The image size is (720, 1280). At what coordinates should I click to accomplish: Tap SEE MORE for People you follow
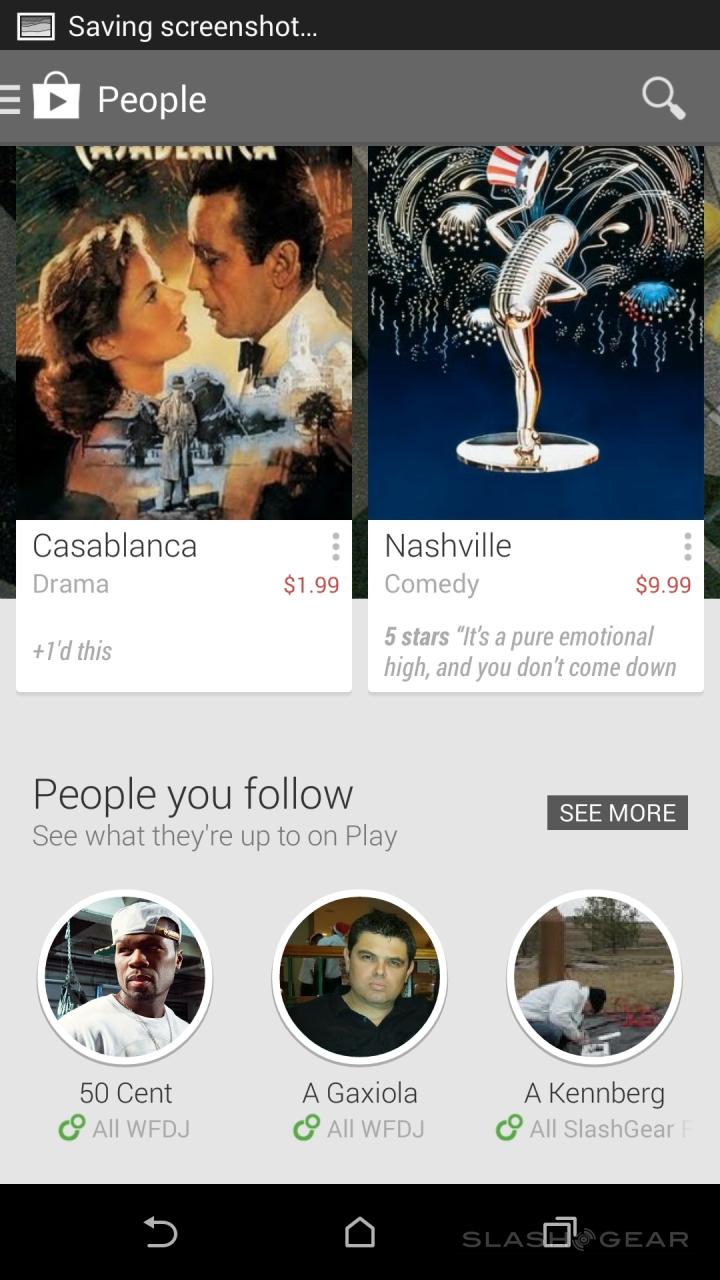pos(617,813)
